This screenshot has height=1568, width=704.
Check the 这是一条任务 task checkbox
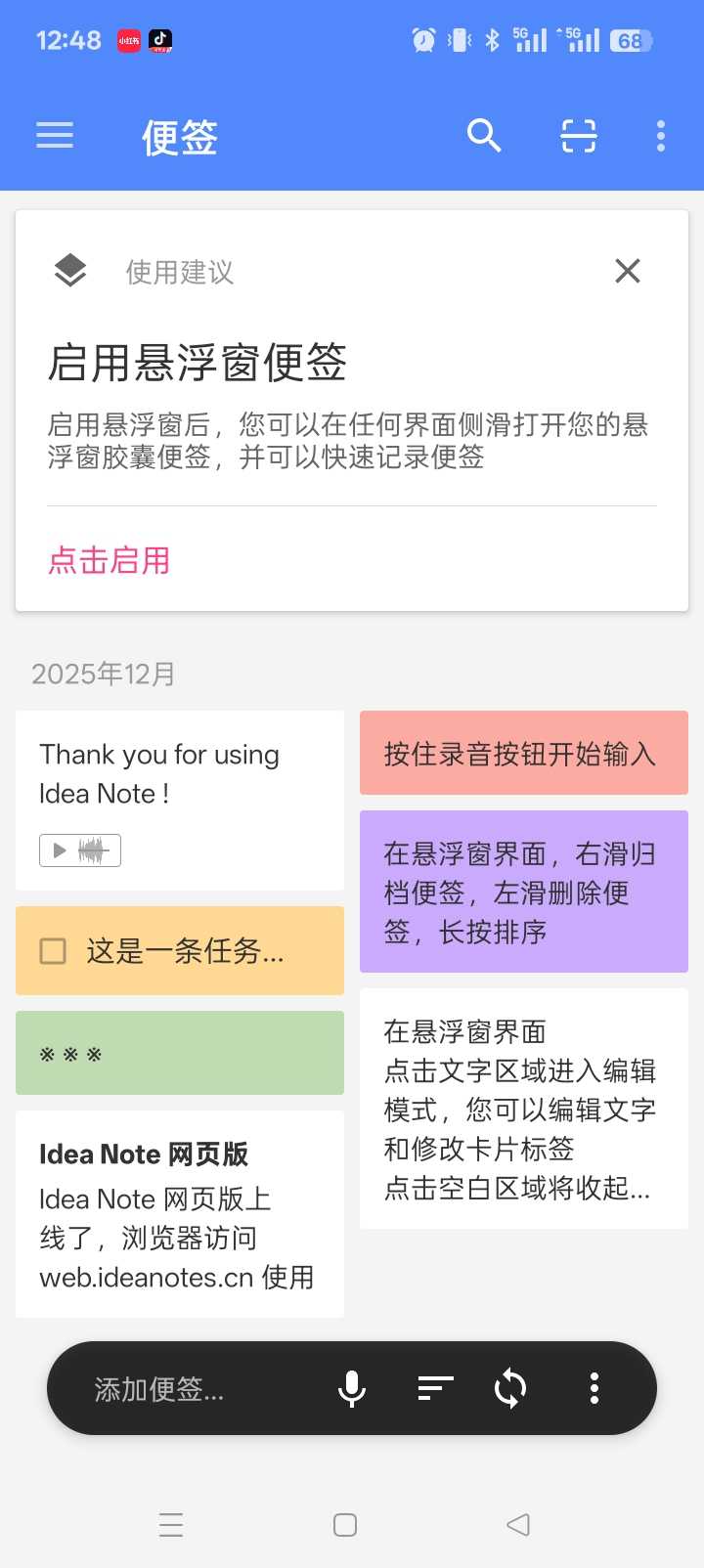pos(53,951)
